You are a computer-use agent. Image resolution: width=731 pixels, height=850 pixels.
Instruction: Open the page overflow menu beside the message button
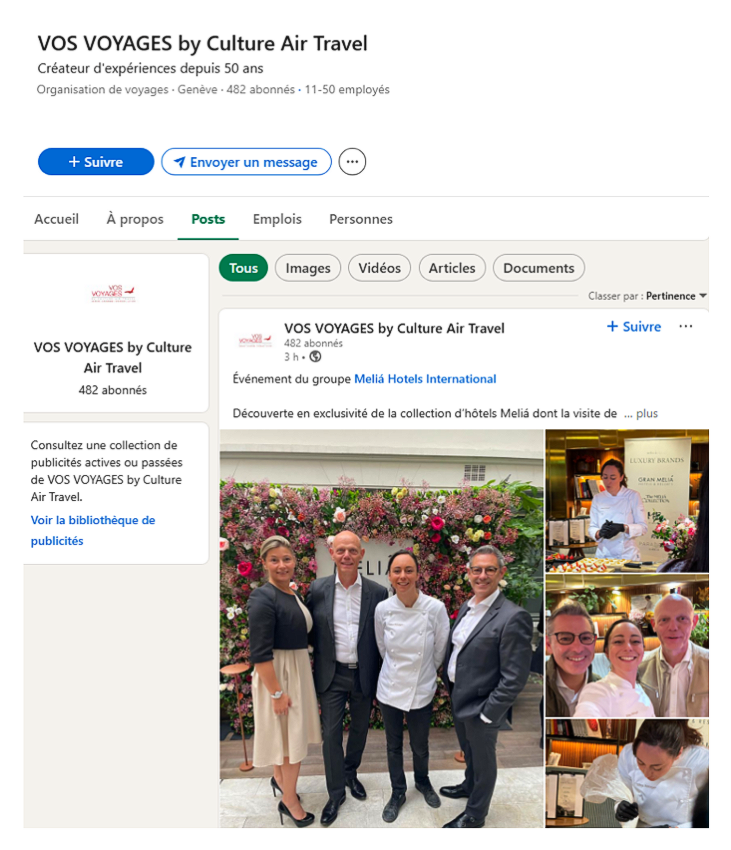pos(352,162)
